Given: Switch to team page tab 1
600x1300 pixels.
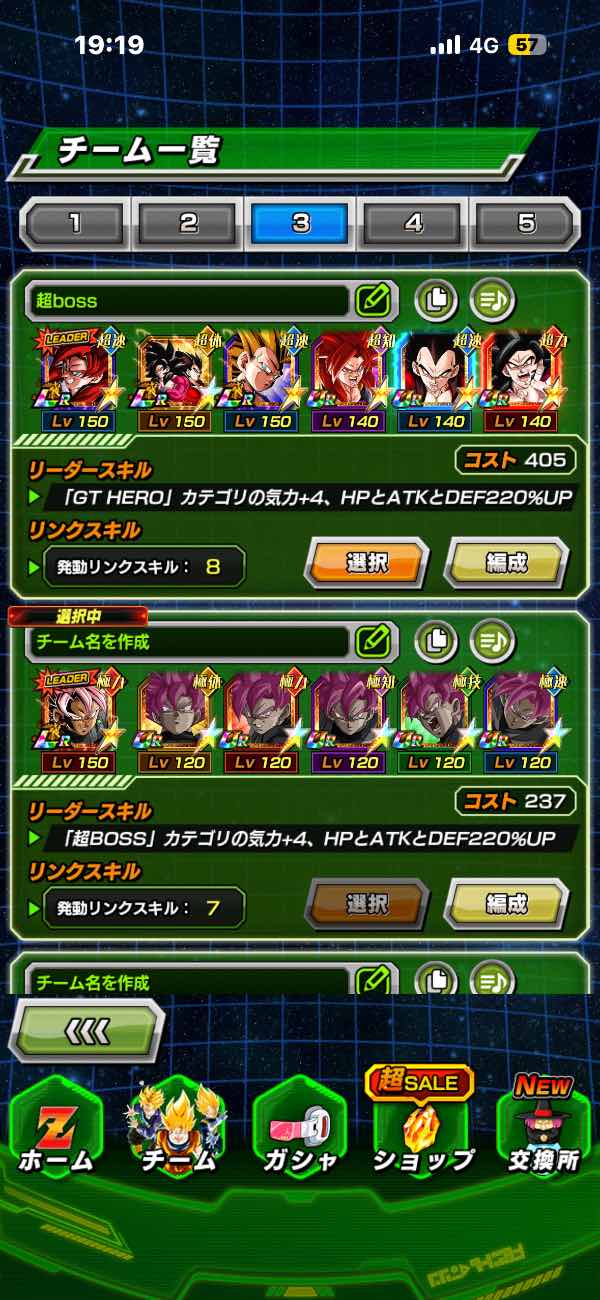Looking at the screenshot, I should click(75, 223).
